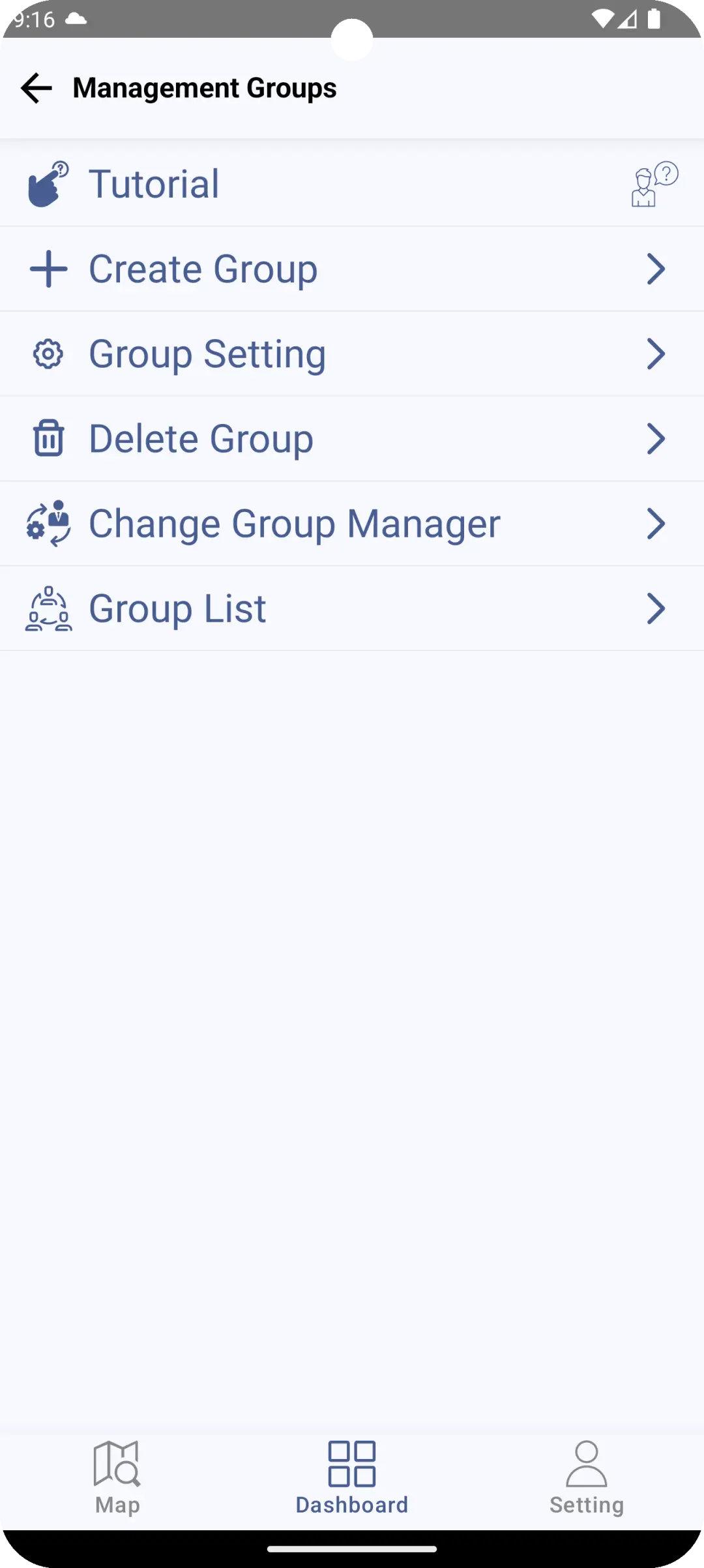This screenshot has height=1568, width=704.
Task: Select the Group List members icon
Action: click(48, 608)
